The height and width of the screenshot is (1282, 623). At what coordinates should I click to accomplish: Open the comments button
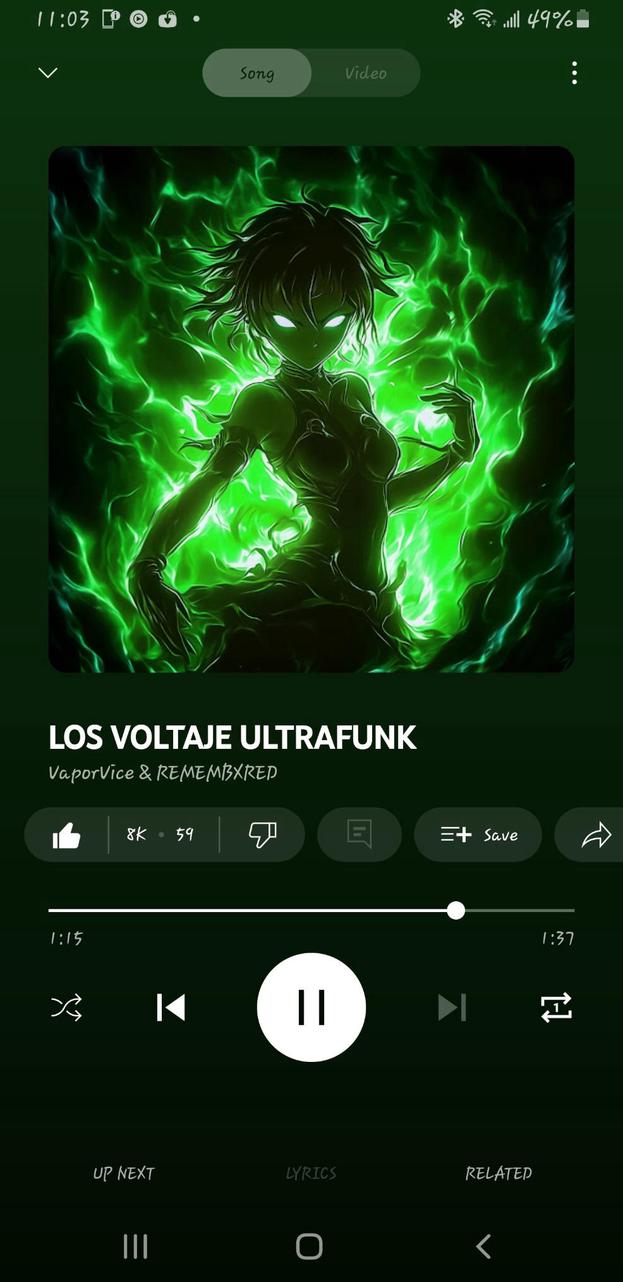point(359,834)
